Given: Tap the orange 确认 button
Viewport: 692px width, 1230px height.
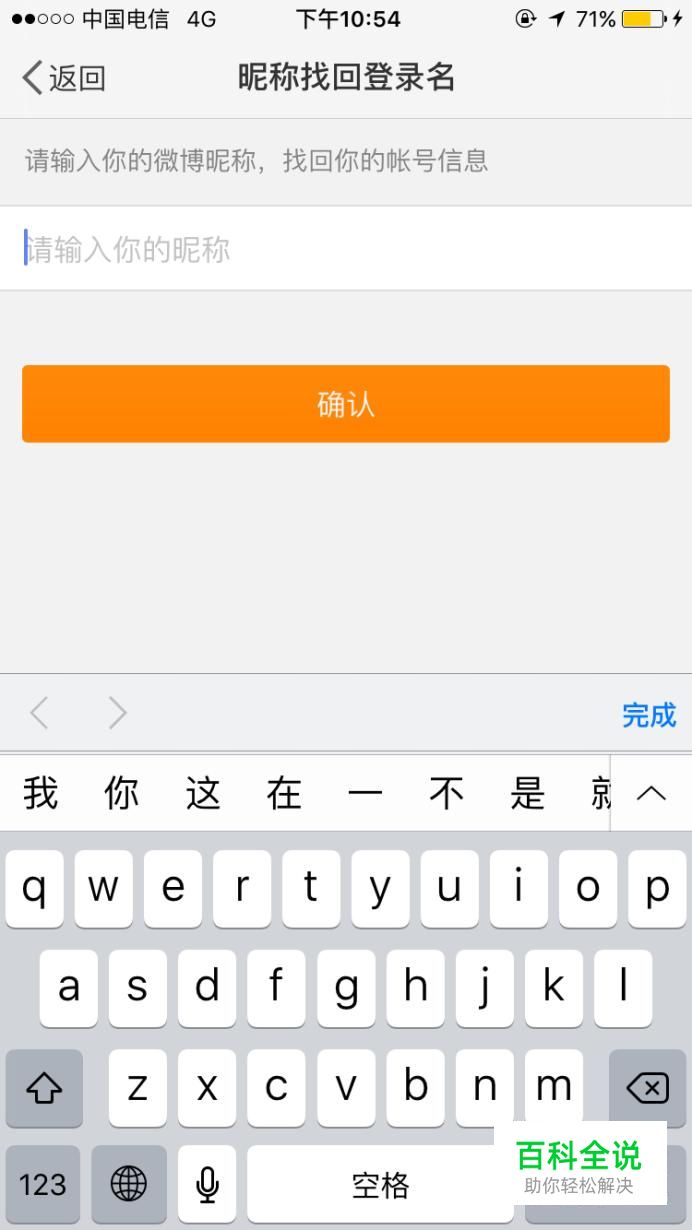Looking at the screenshot, I should pos(345,404).
